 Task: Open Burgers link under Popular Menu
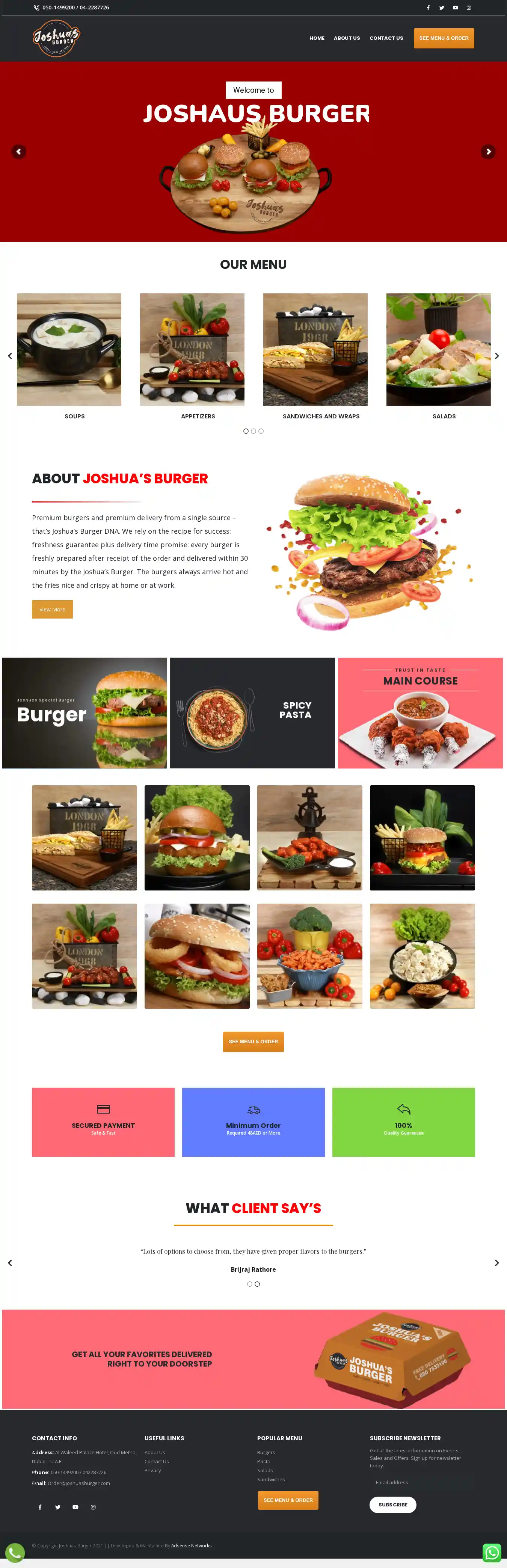[266, 1452]
